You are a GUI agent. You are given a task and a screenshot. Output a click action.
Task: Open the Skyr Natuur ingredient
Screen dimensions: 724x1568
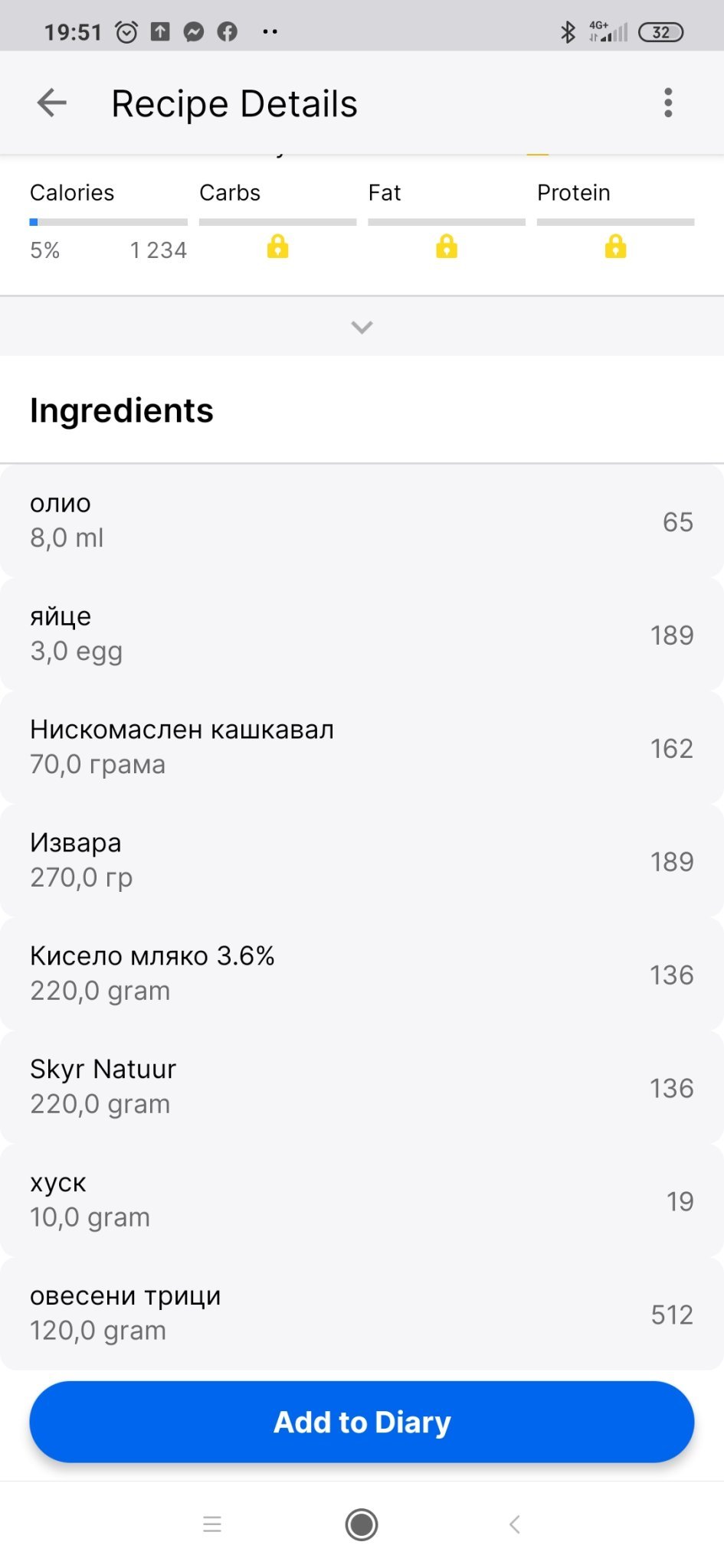[x=362, y=1087]
